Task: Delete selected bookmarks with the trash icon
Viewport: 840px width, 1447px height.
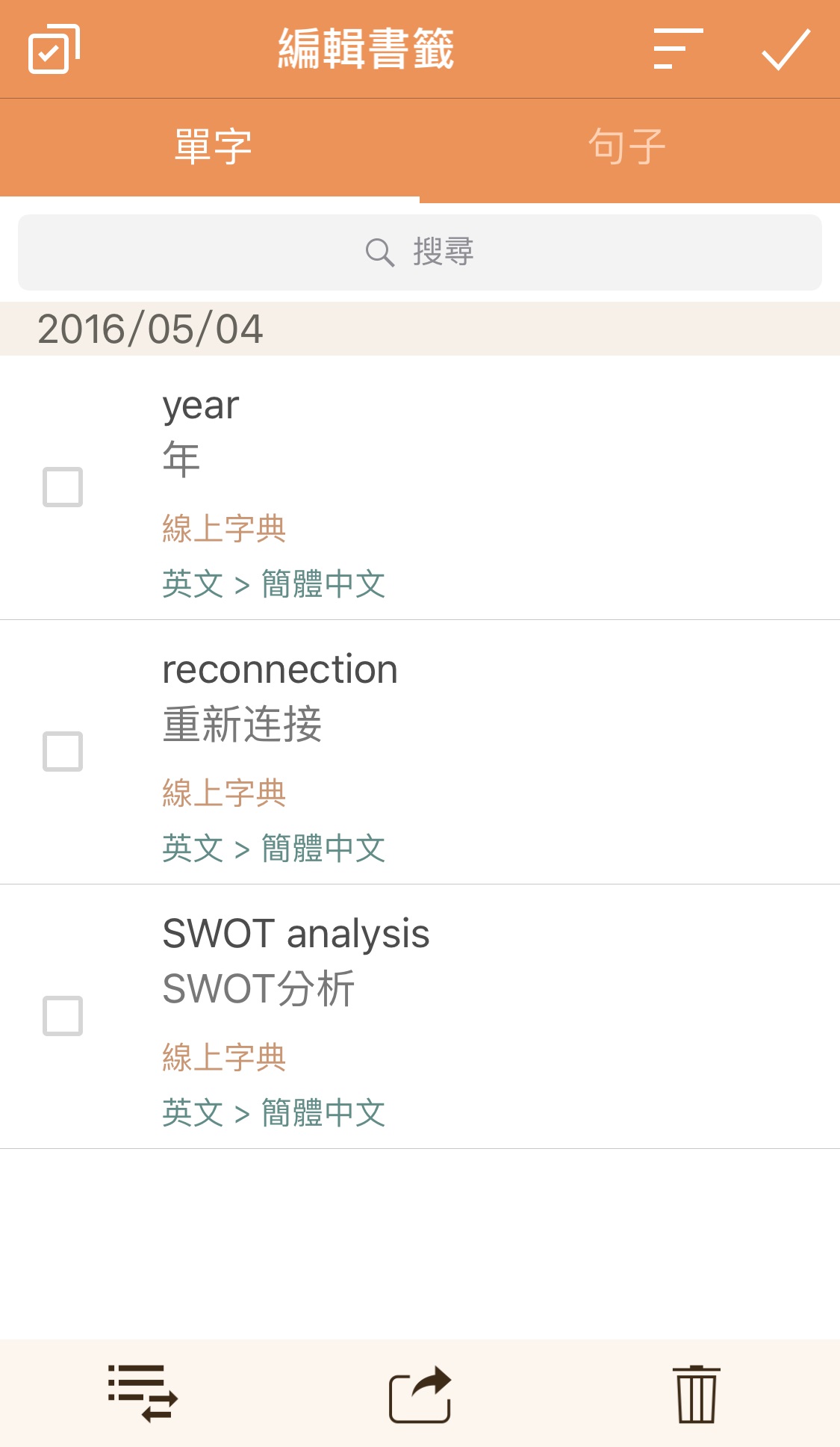Action: (696, 1394)
